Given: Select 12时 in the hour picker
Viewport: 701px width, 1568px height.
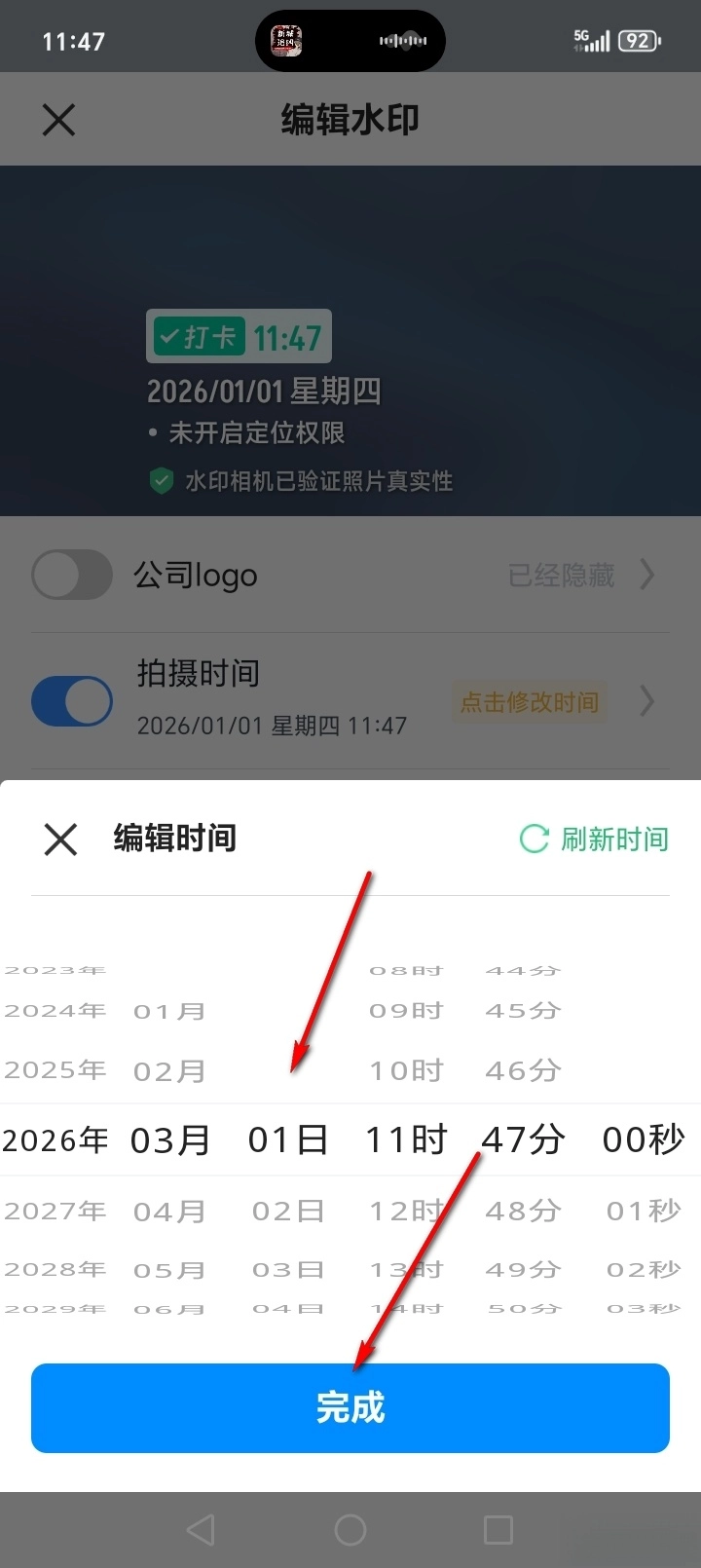Looking at the screenshot, I should [406, 1211].
